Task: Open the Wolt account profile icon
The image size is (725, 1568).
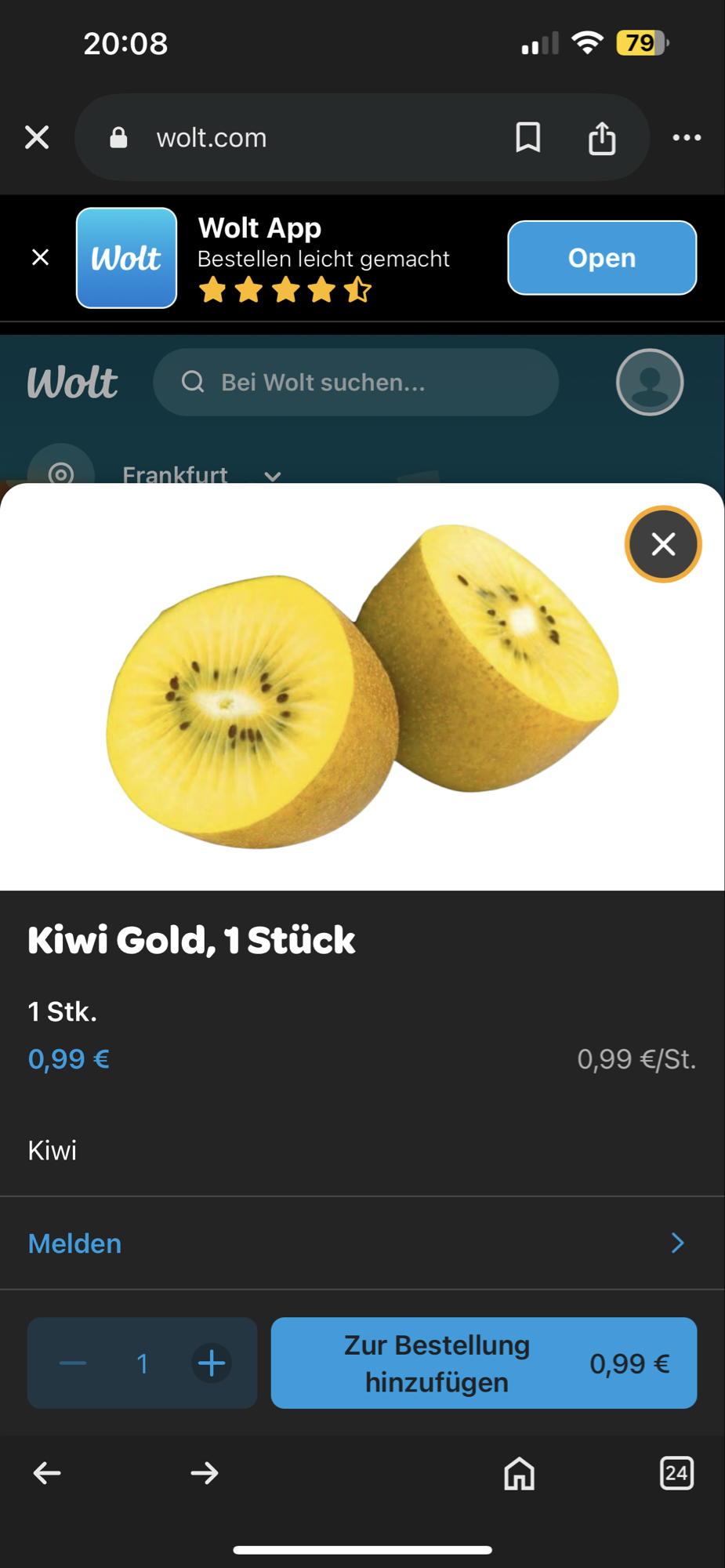Action: (x=649, y=382)
